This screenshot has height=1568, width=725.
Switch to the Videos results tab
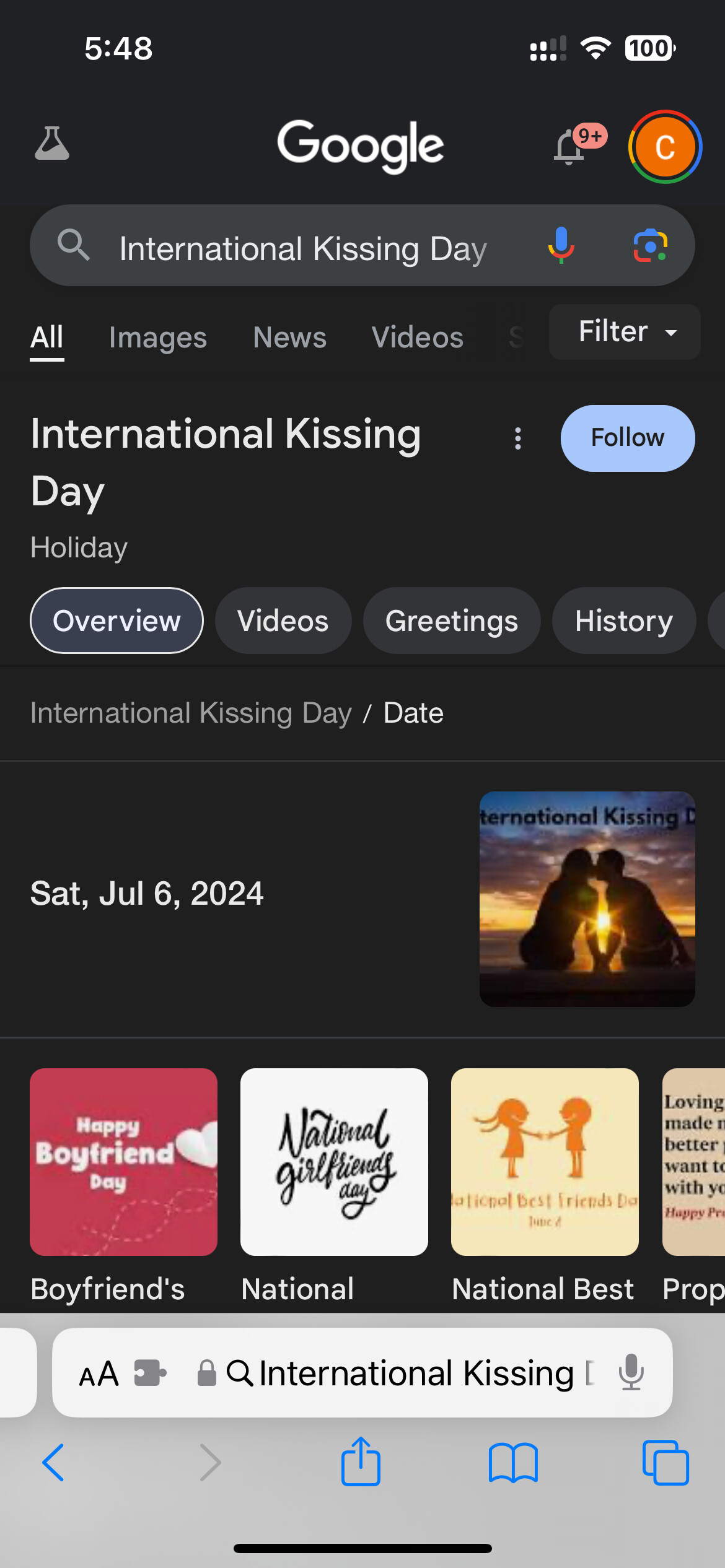tap(417, 338)
